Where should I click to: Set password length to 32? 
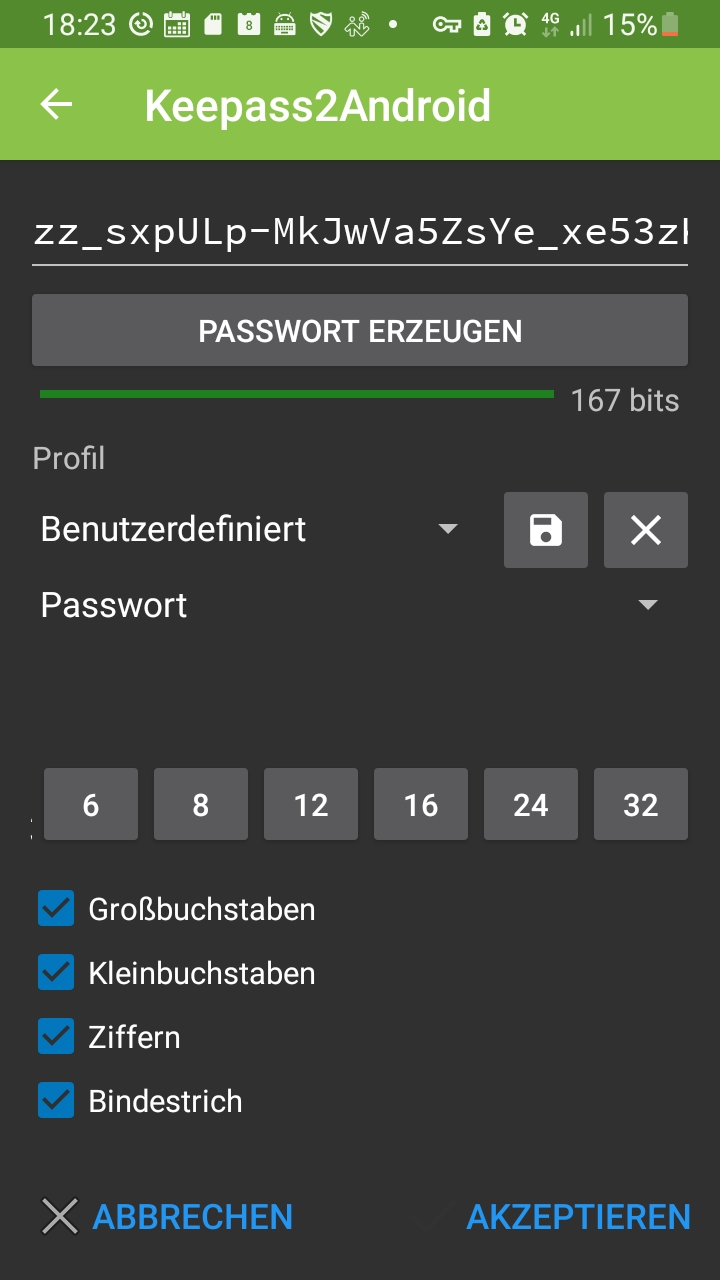coord(640,804)
